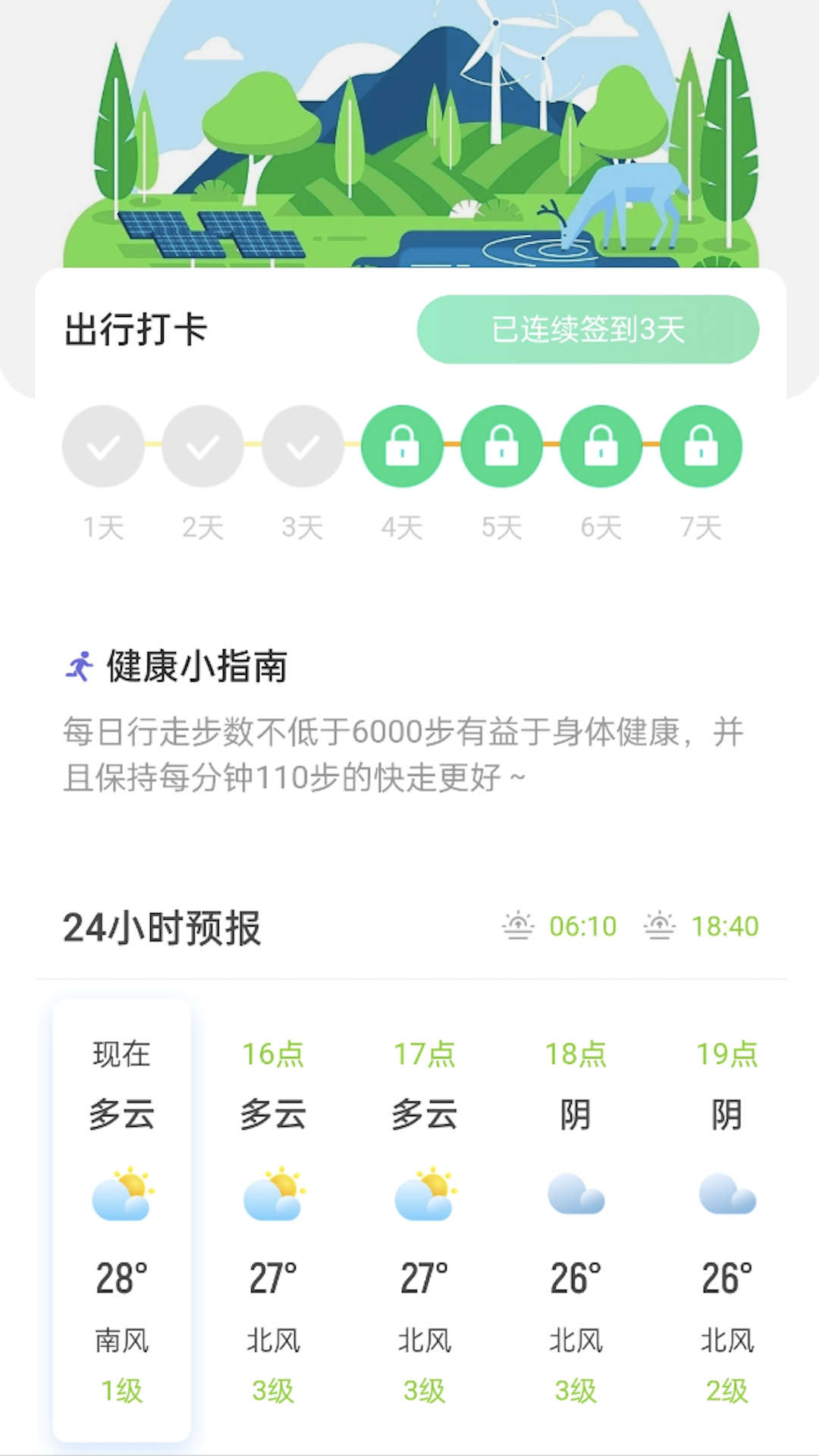819x1456 pixels.
Task: Tap the day 5 lock icon
Action: point(502,447)
